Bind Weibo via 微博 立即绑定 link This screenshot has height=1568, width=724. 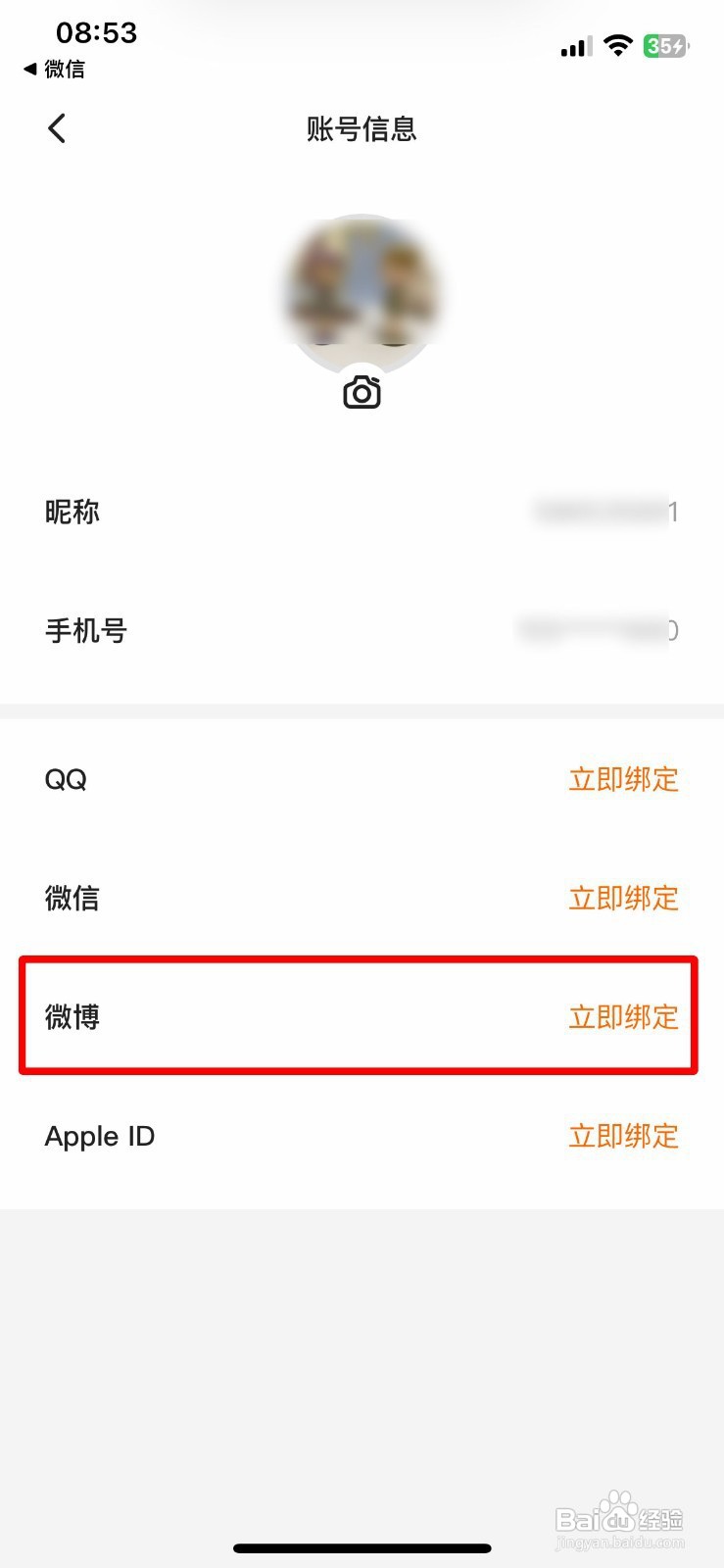tap(623, 1017)
